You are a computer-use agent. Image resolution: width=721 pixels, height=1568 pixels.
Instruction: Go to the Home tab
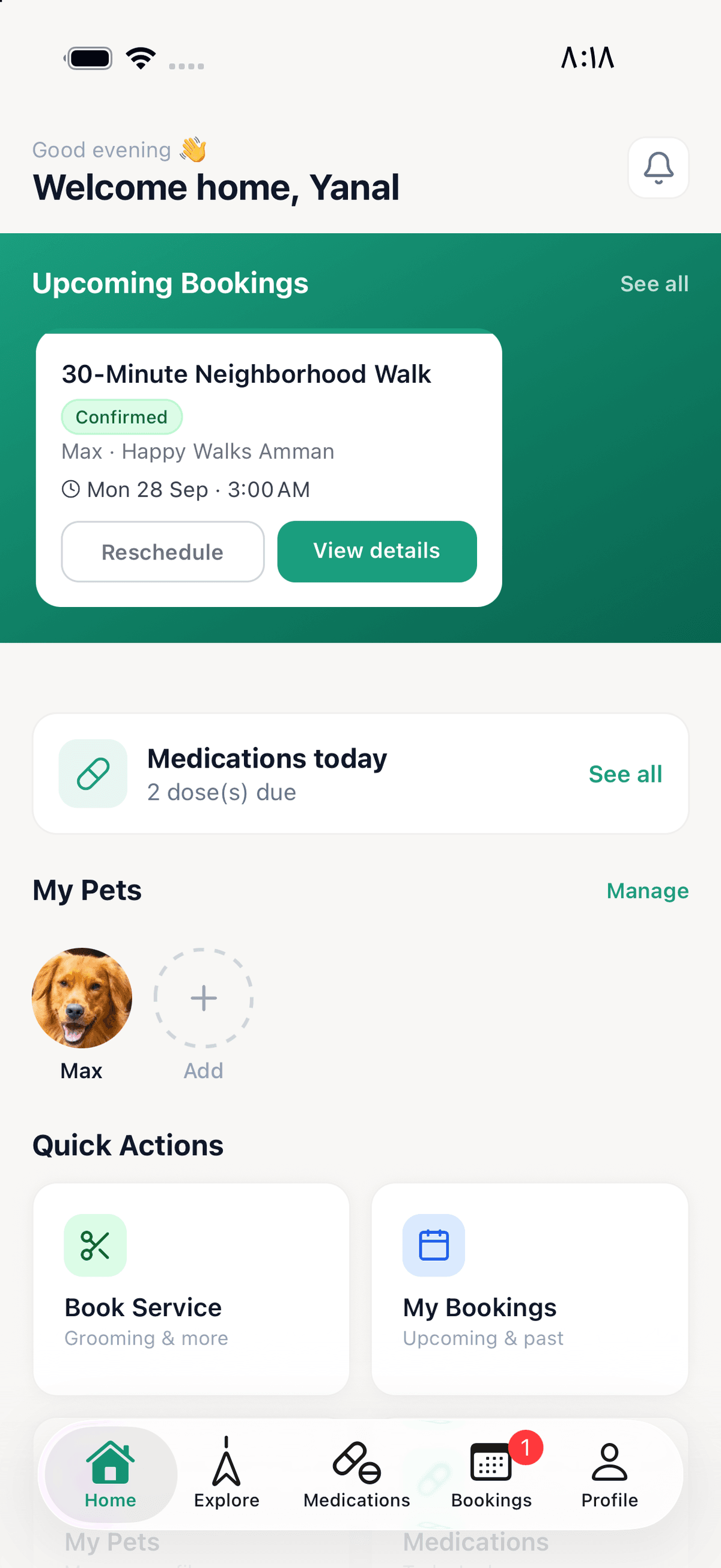click(111, 1474)
